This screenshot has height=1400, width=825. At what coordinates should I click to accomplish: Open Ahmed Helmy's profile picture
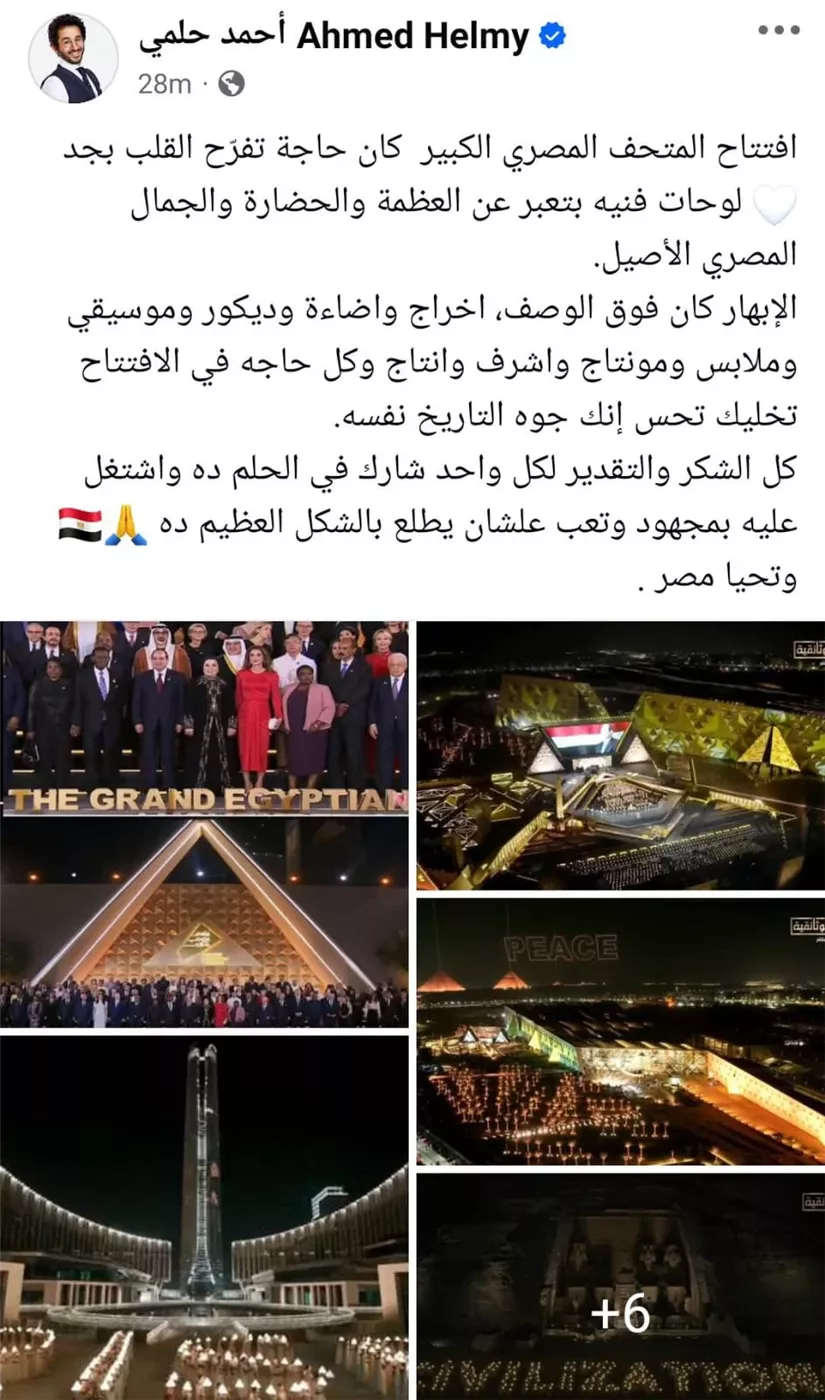[72, 58]
